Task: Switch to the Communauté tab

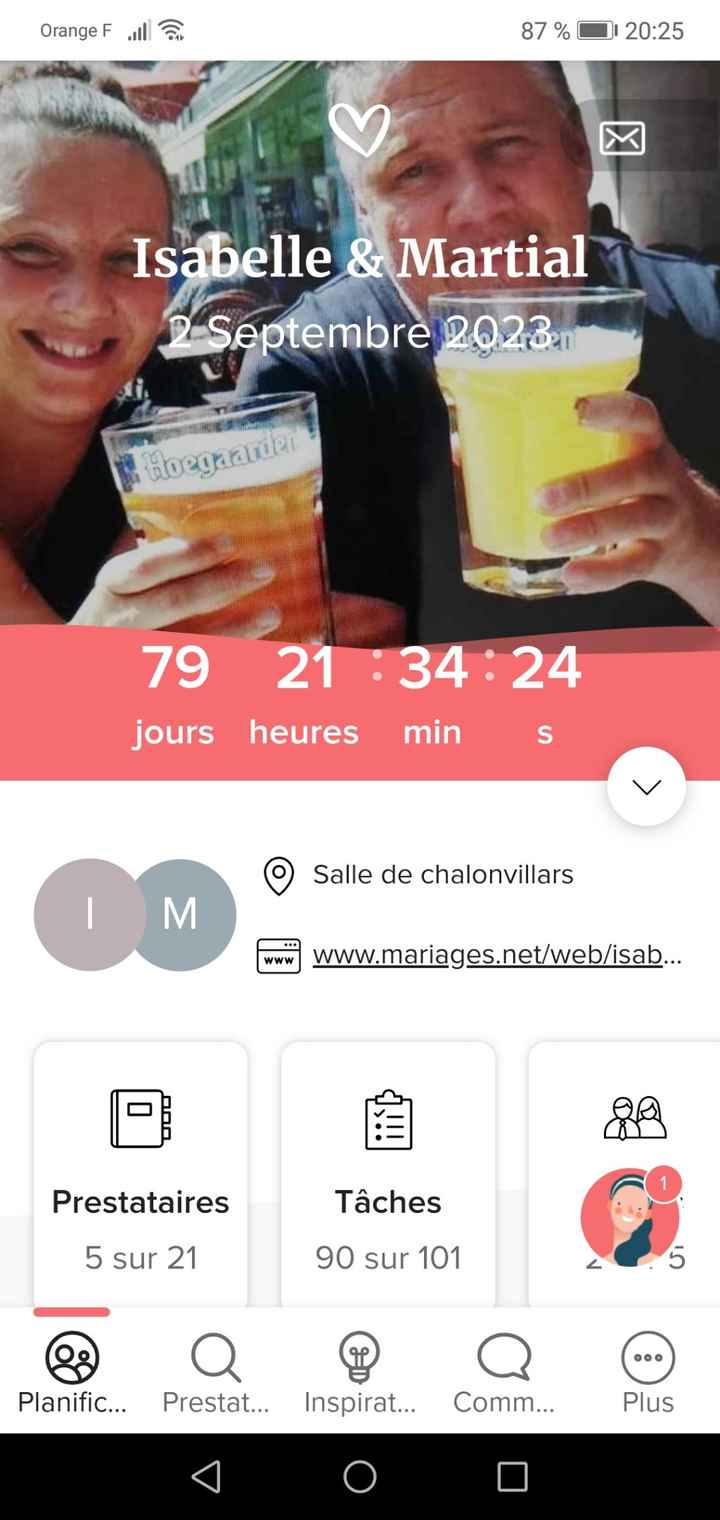Action: (503, 1372)
